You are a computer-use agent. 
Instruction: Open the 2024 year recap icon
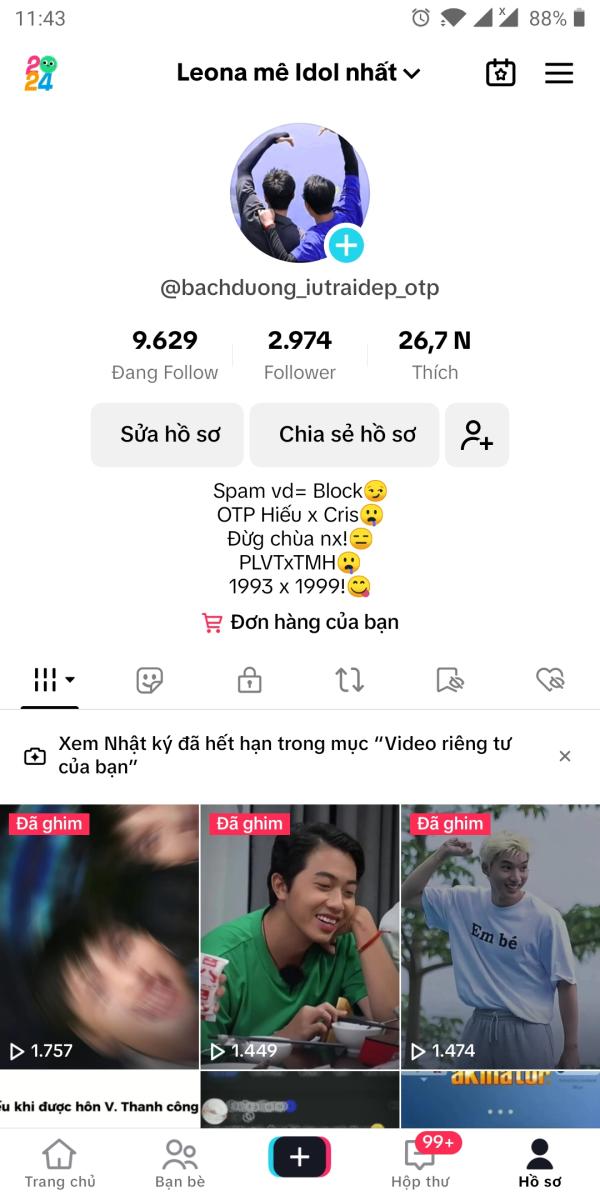coord(40,73)
